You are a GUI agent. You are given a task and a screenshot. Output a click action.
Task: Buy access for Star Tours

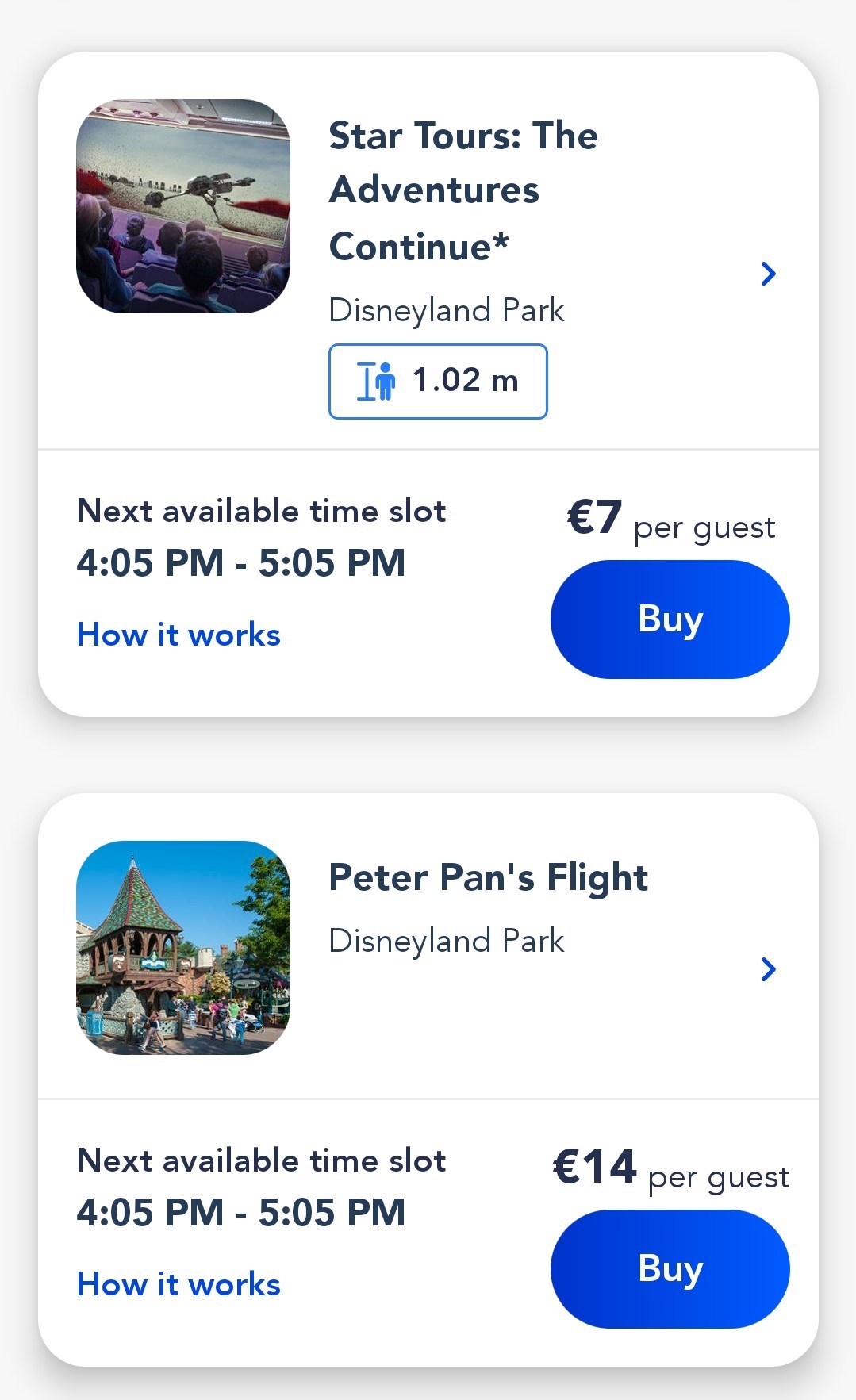(x=669, y=619)
